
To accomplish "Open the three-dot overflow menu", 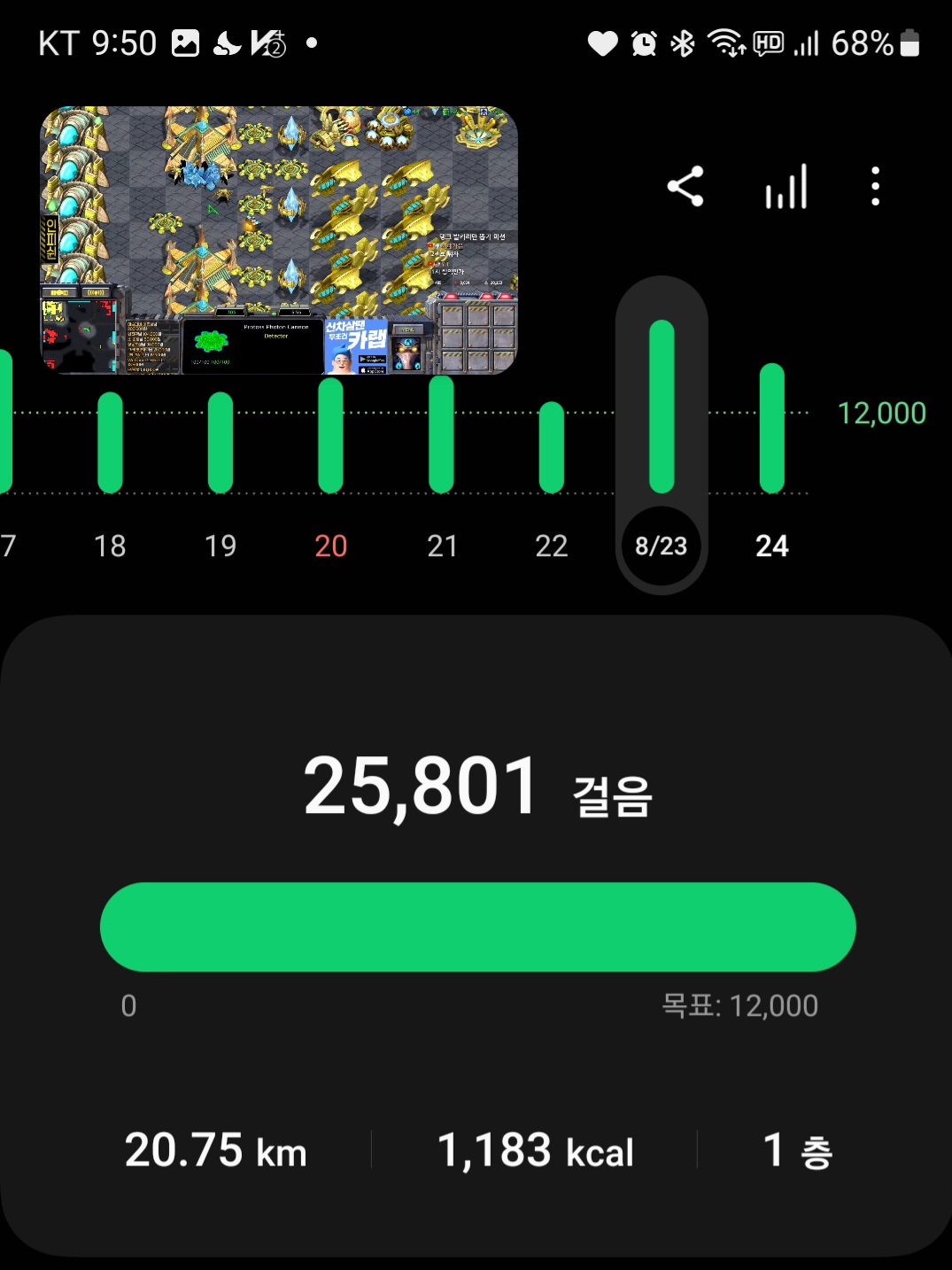I will [x=875, y=187].
